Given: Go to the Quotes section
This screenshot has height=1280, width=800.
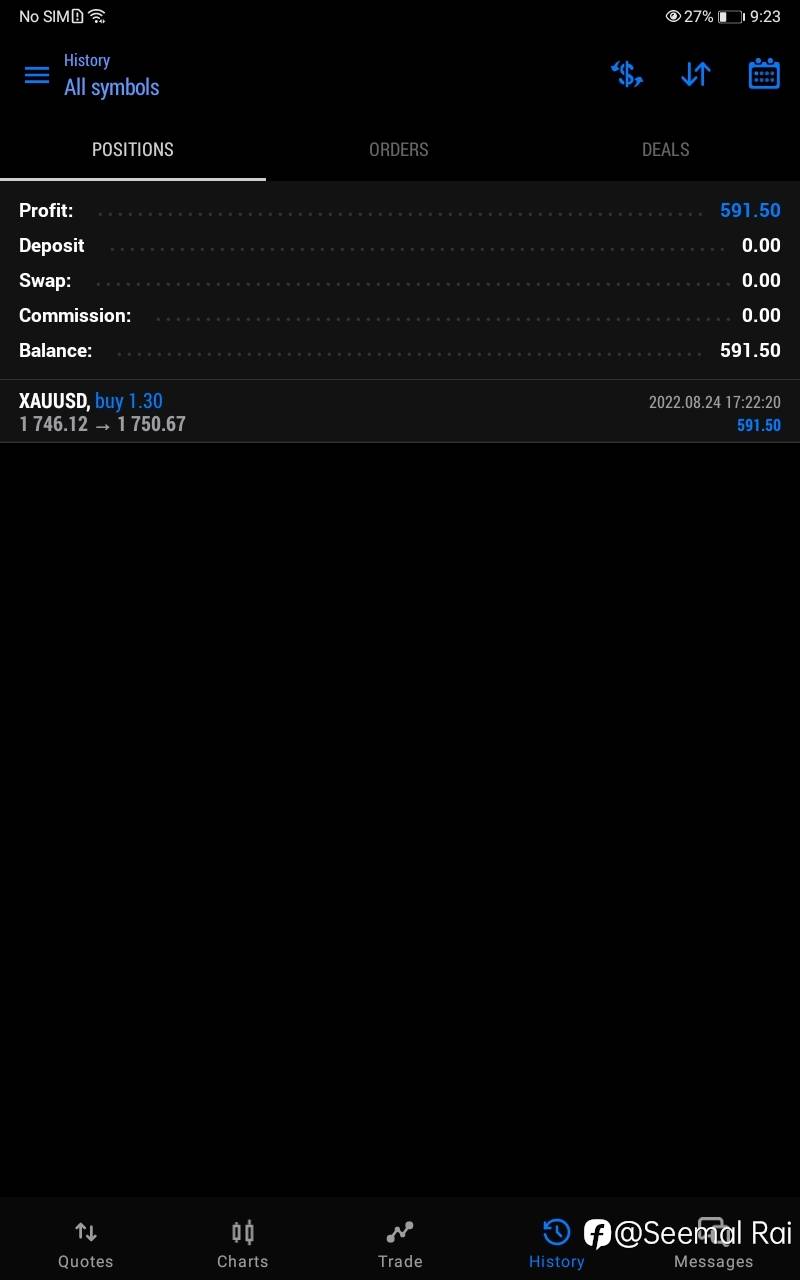Looking at the screenshot, I should [x=86, y=1244].
